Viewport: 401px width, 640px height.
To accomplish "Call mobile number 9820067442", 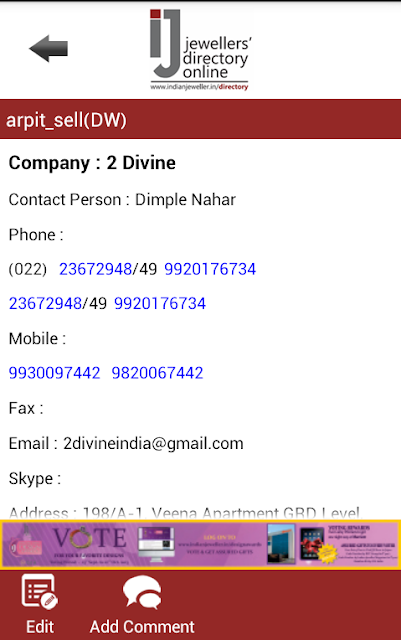I will pyautogui.click(x=157, y=373).
